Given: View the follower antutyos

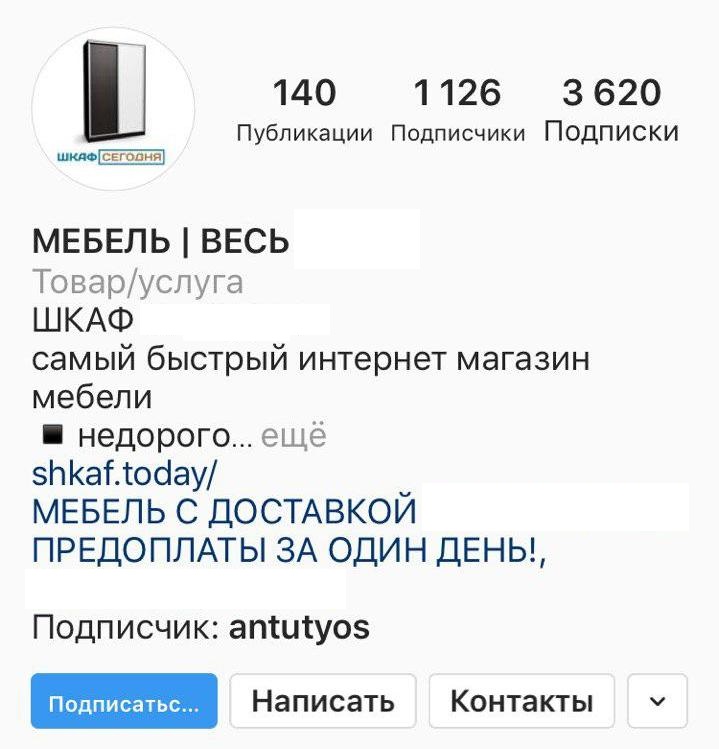Looking at the screenshot, I should pyautogui.click(x=299, y=628).
